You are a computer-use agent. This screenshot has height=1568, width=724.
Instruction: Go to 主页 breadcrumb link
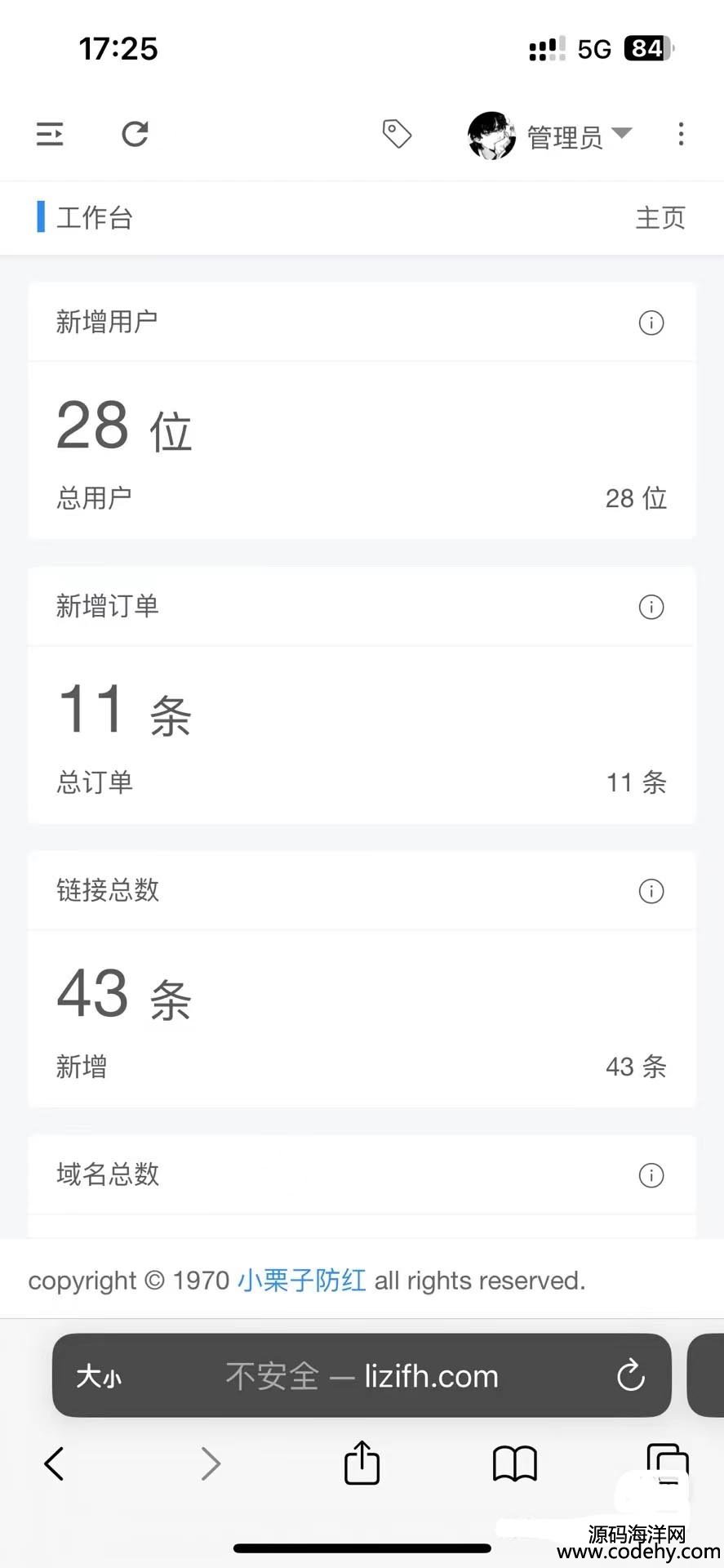click(x=660, y=218)
